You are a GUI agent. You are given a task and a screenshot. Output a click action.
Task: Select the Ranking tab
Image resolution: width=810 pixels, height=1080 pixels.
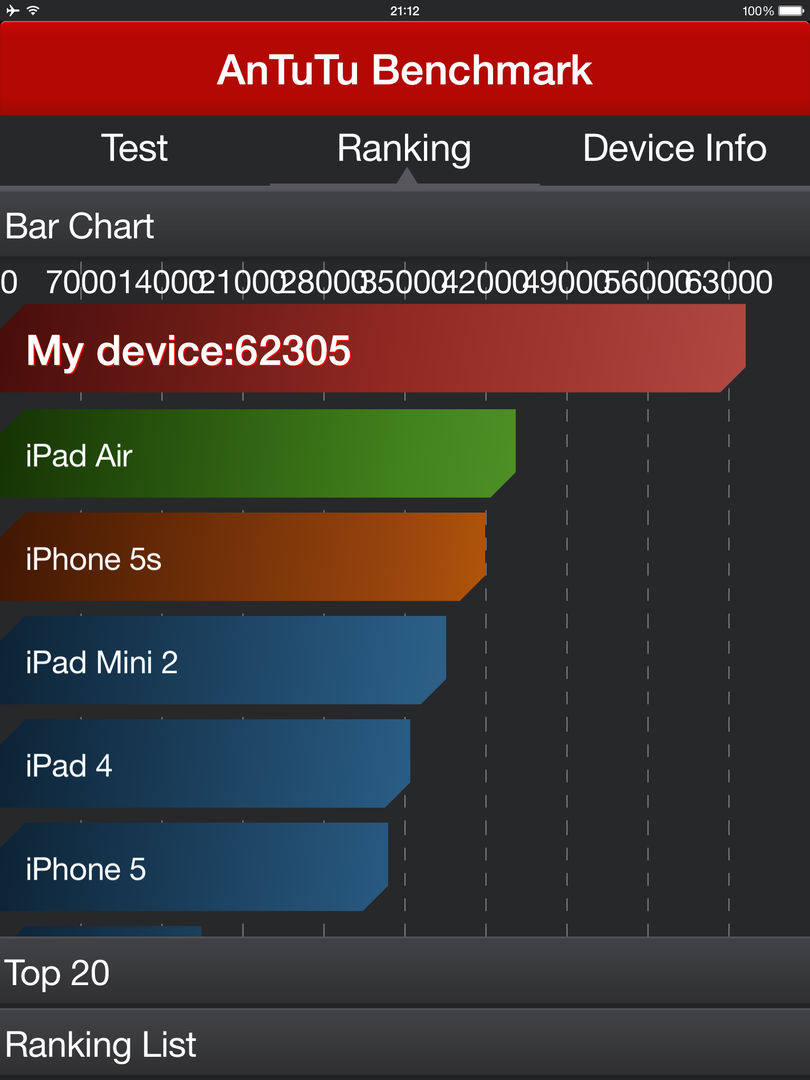pos(404,149)
